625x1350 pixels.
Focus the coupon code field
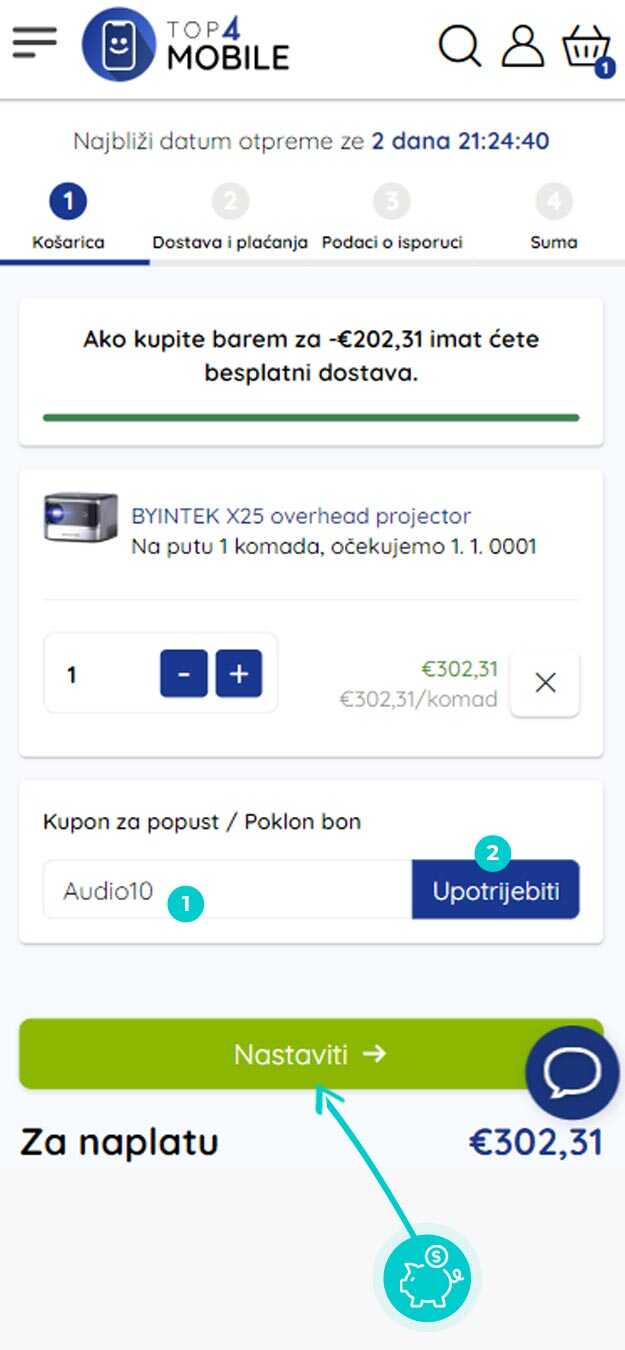pyautogui.click(x=227, y=890)
